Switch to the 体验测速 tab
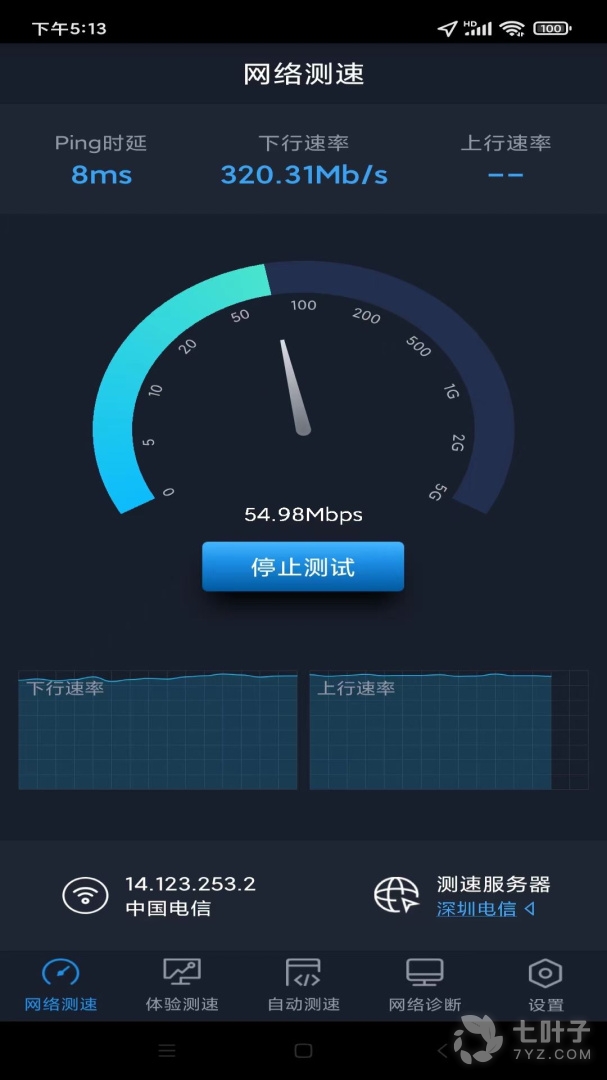The width and height of the screenshot is (607, 1080). click(x=182, y=985)
